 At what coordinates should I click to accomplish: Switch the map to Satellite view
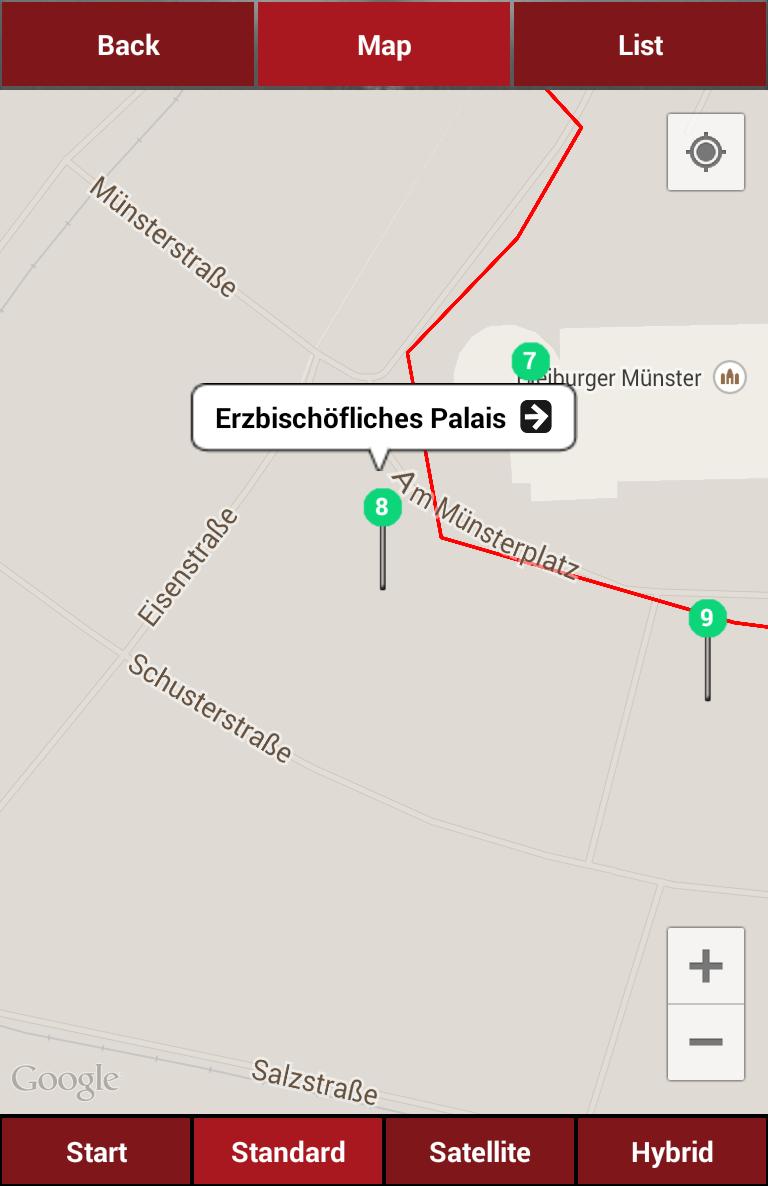[480, 1151]
